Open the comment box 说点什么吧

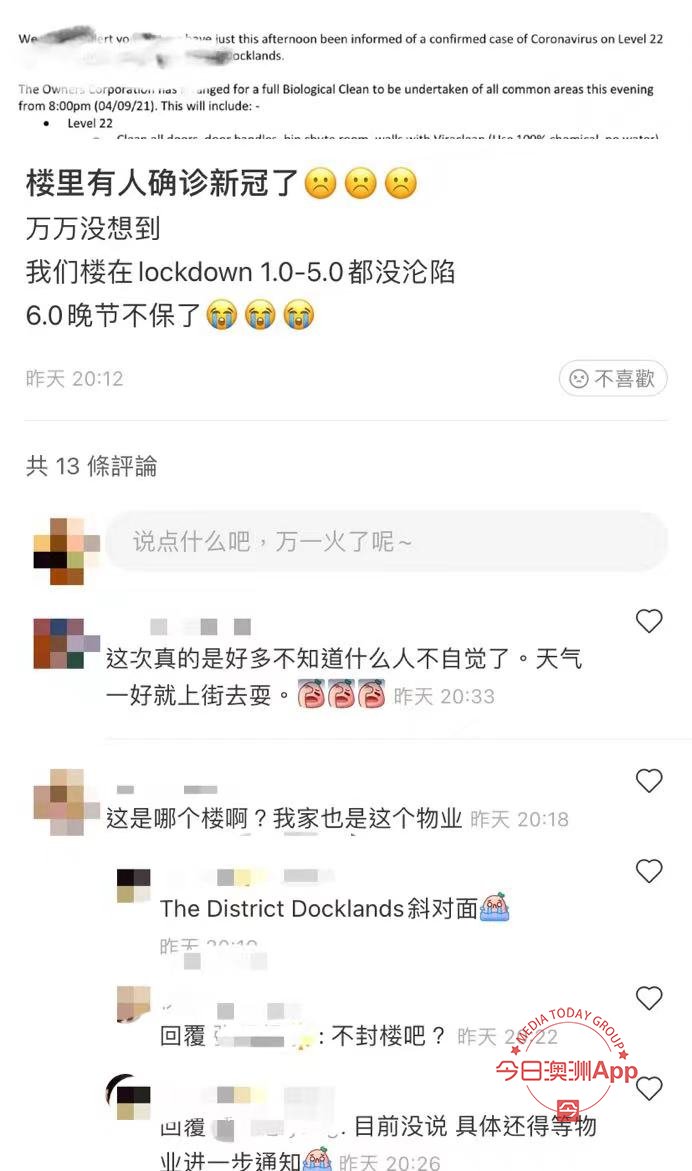coord(386,542)
